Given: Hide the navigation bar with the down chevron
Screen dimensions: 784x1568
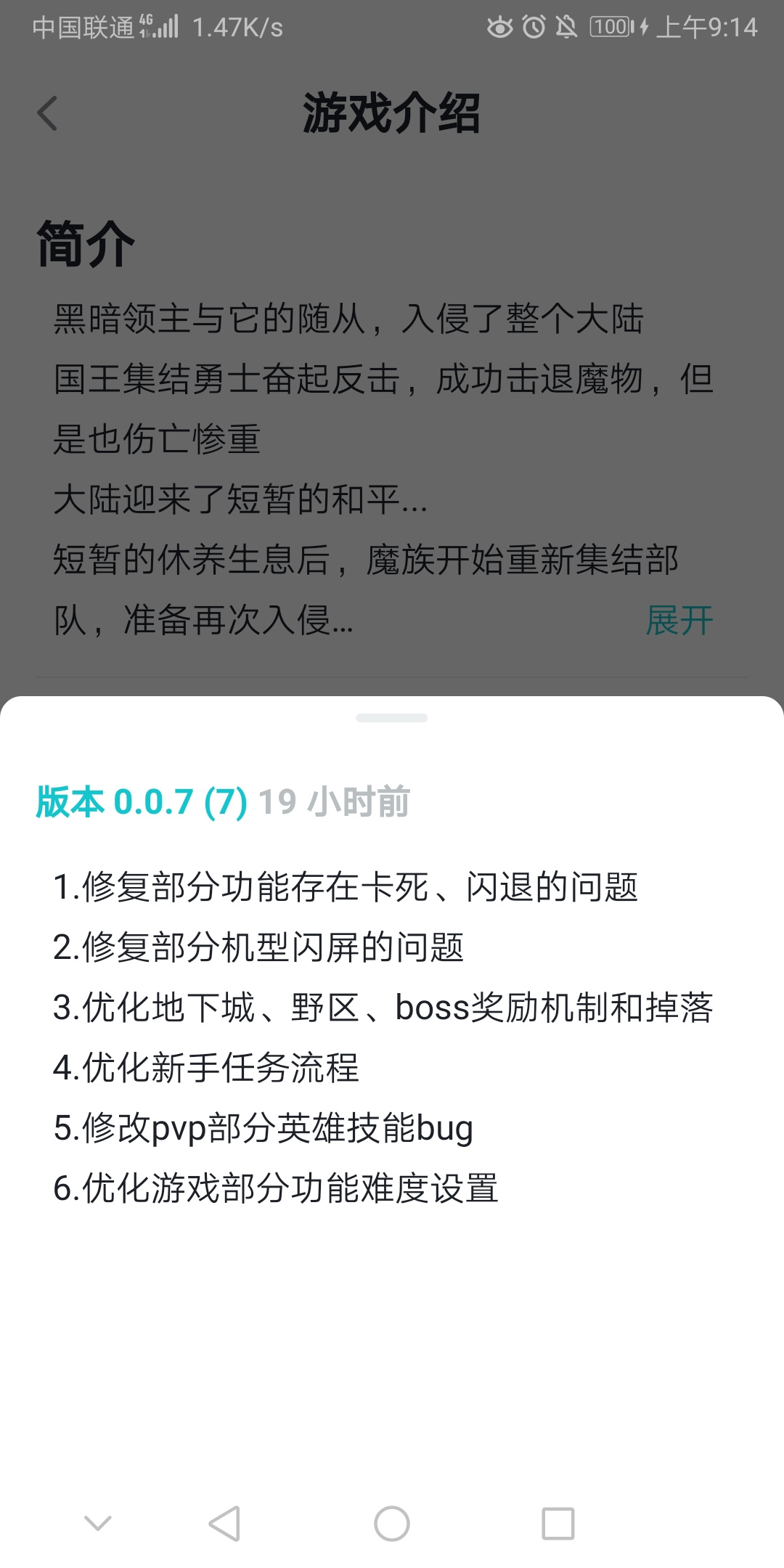Looking at the screenshot, I should (x=98, y=1523).
